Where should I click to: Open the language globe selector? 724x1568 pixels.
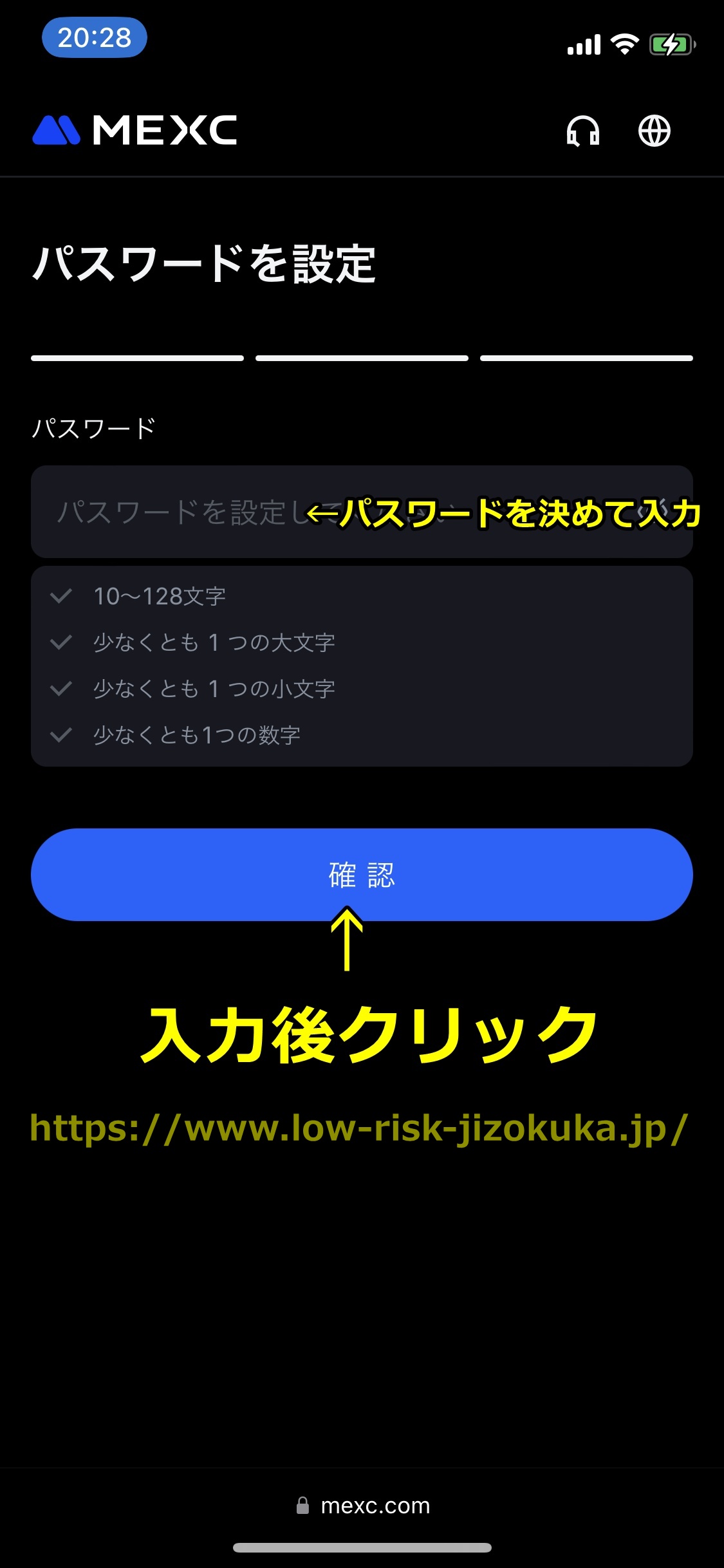654,131
